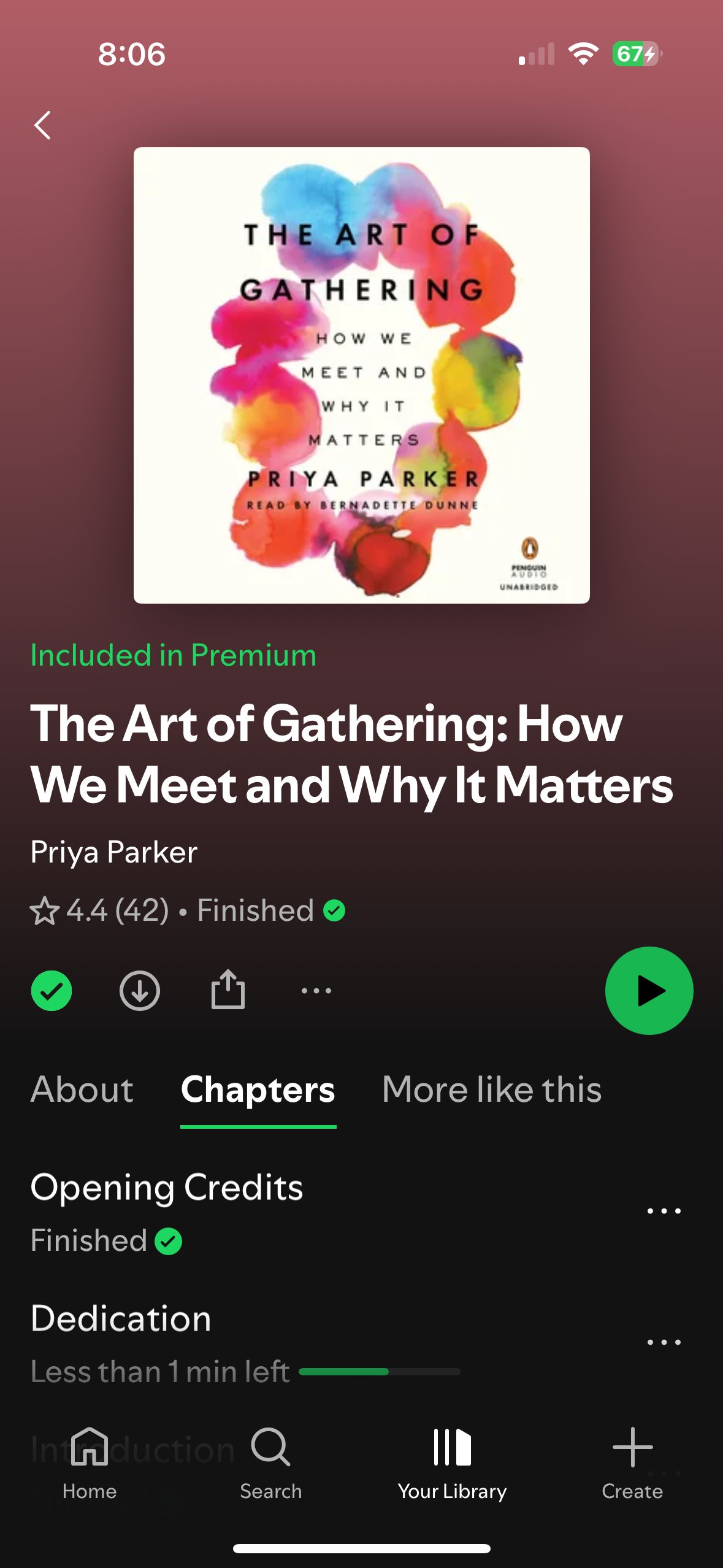
Task: Open options for Dedication chapter
Action: pos(664,1342)
